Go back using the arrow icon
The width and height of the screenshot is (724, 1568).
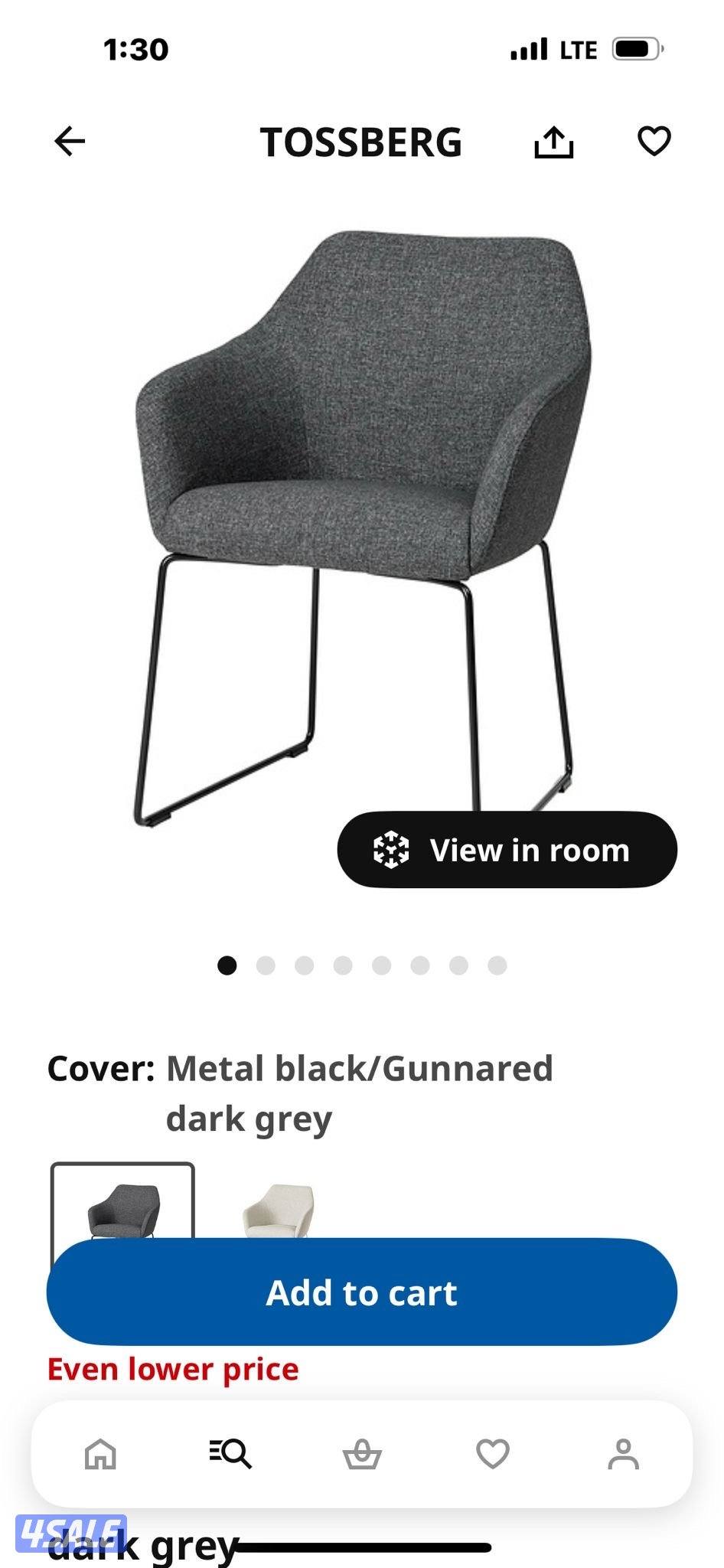[x=70, y=142]
